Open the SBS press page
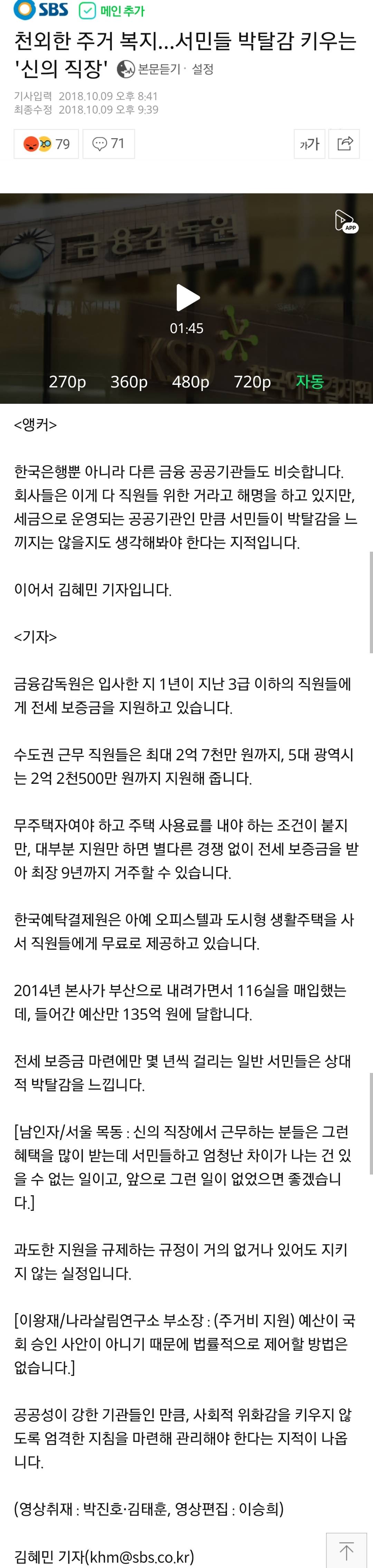The height and width of the screenshot is (1568, 373). 41,10
